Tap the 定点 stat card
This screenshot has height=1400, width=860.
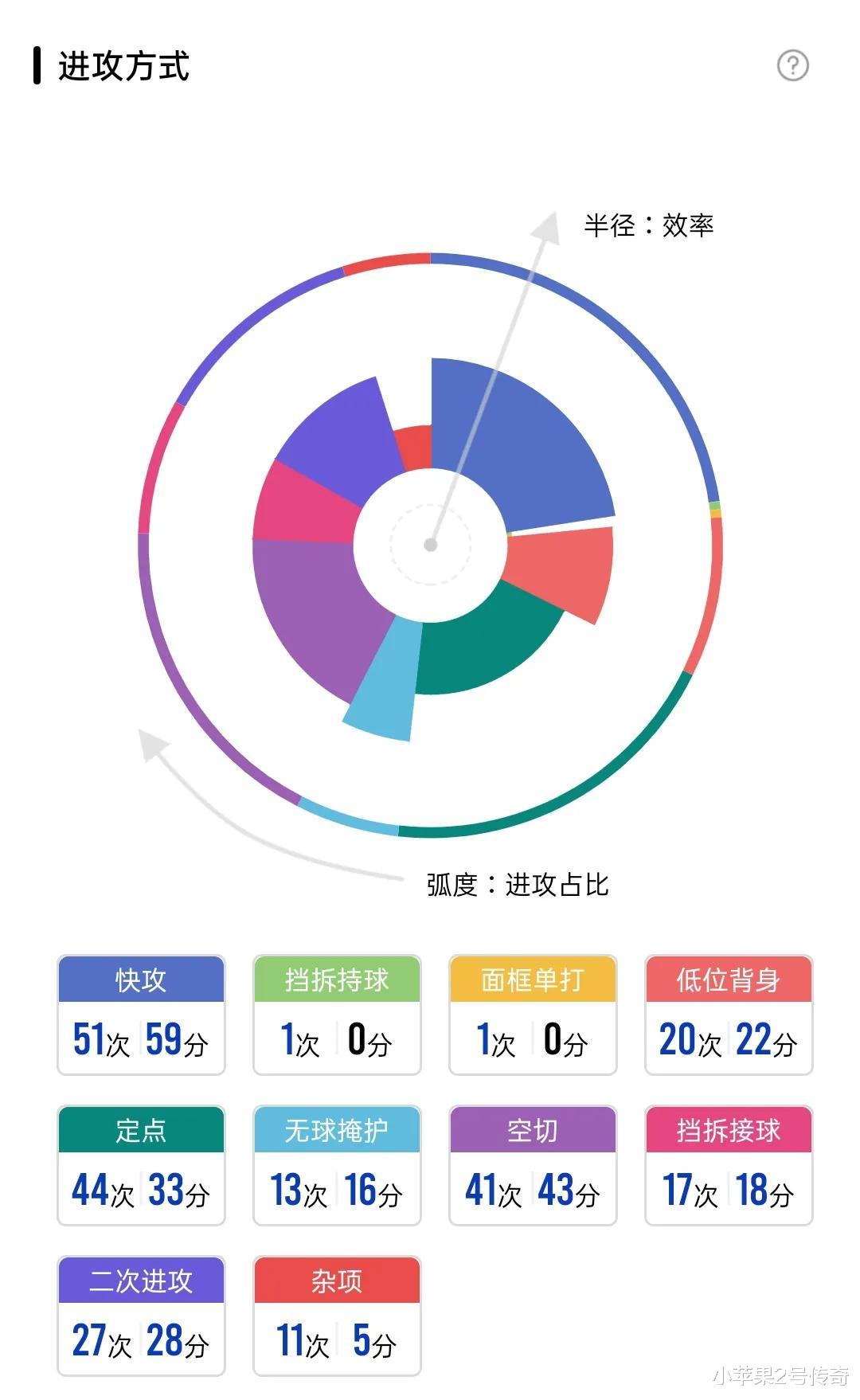[x=141, y=1165]
